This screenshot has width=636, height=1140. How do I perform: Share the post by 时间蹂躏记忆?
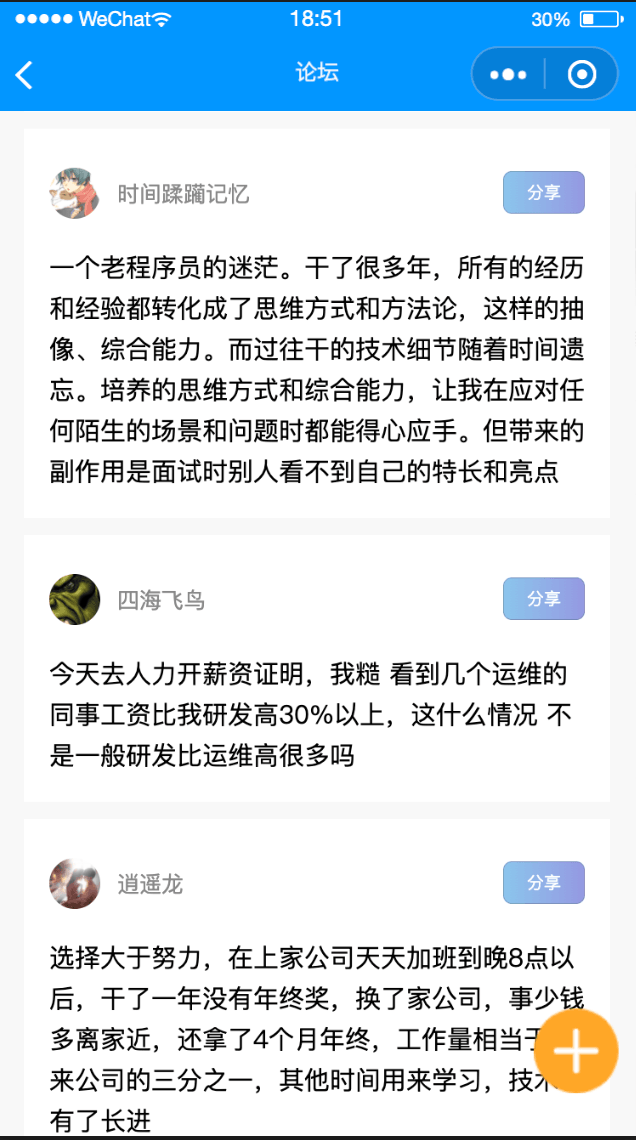[544, 193]
